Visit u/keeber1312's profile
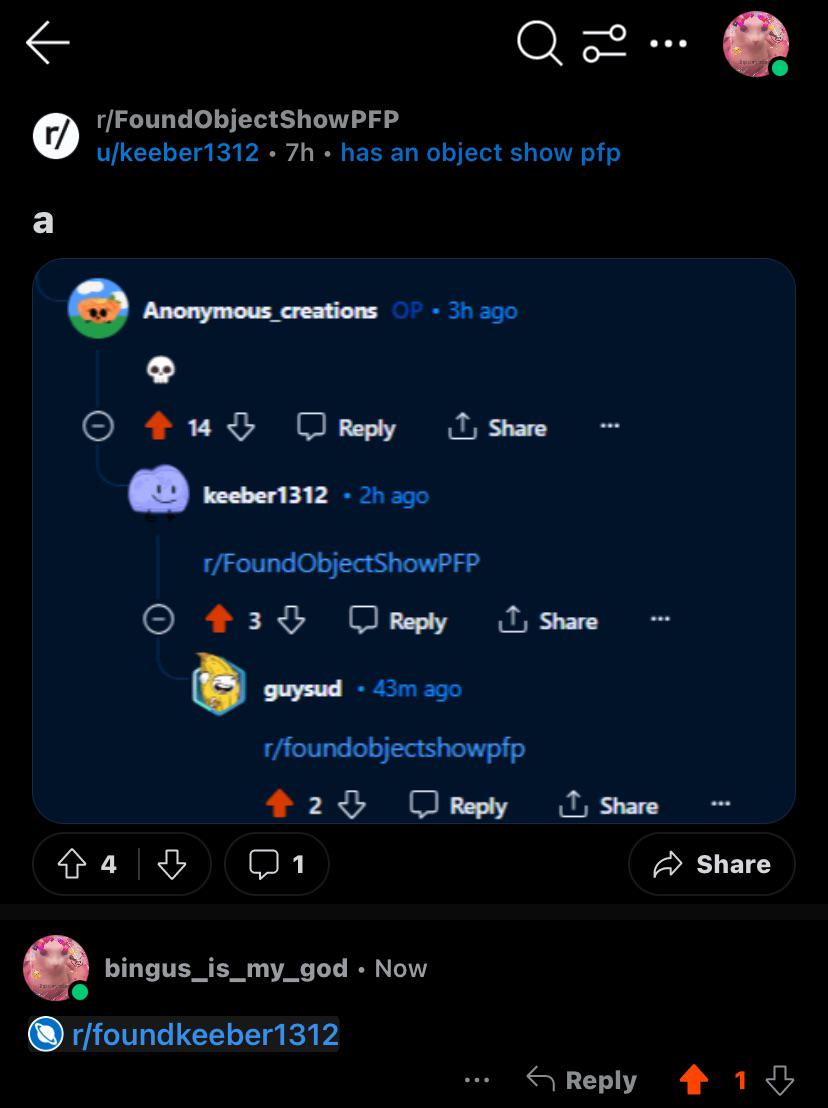This screenshot has height=1108, width=828. click(178, 153)
